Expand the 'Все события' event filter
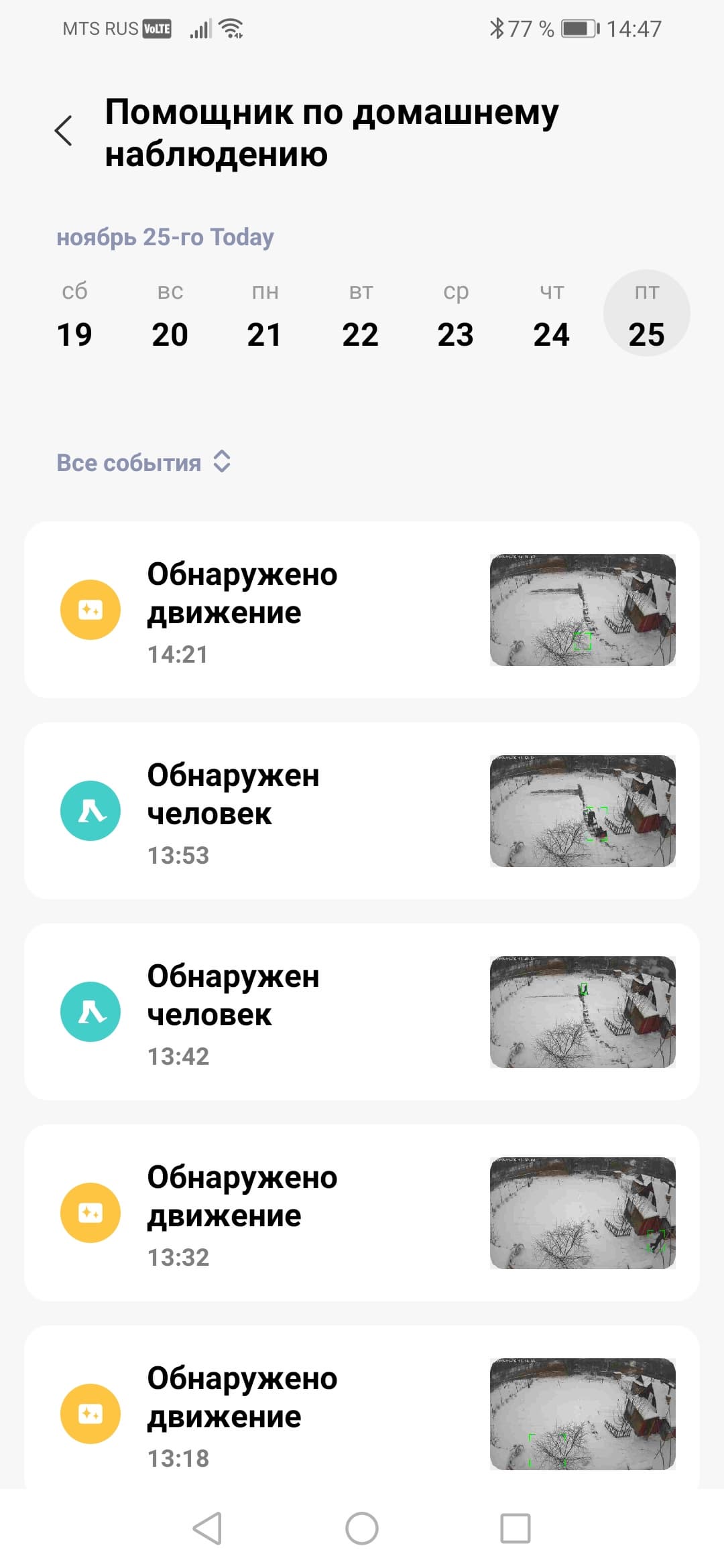Image resolution: width=724 pixels, height=1568 pixels. [x=144, y=462]
